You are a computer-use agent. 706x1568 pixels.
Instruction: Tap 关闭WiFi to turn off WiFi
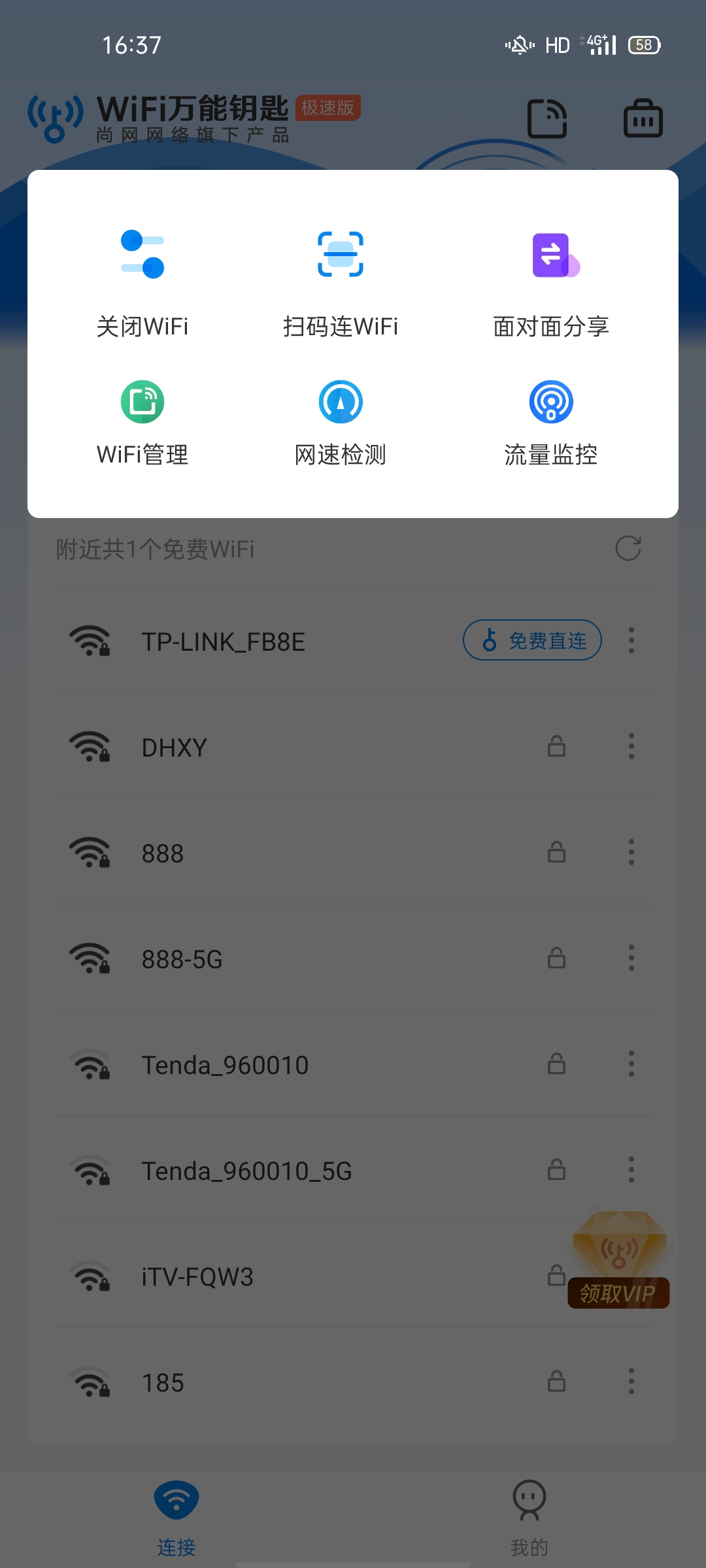[x=143, y=282]
